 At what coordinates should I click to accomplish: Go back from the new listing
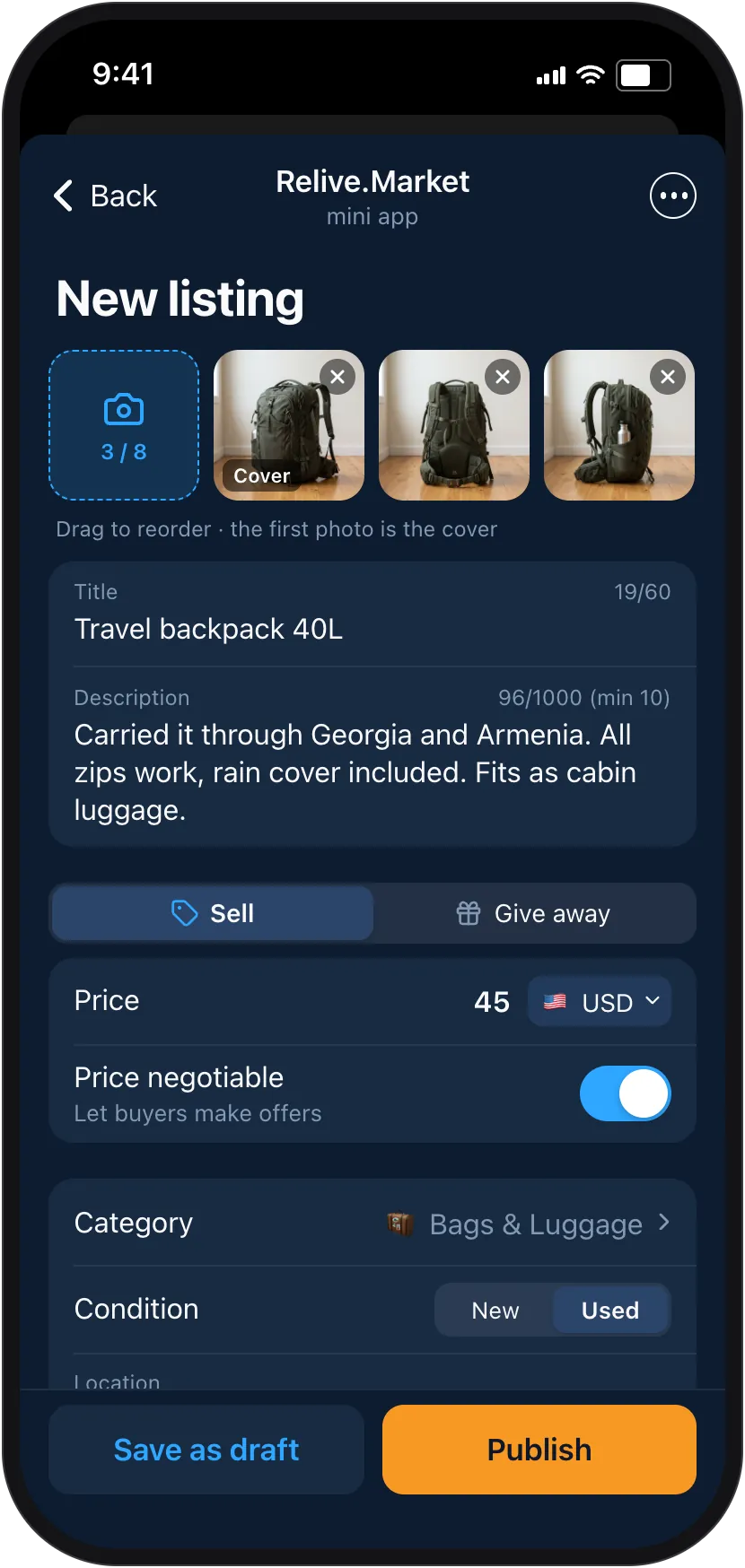[105, 196]
